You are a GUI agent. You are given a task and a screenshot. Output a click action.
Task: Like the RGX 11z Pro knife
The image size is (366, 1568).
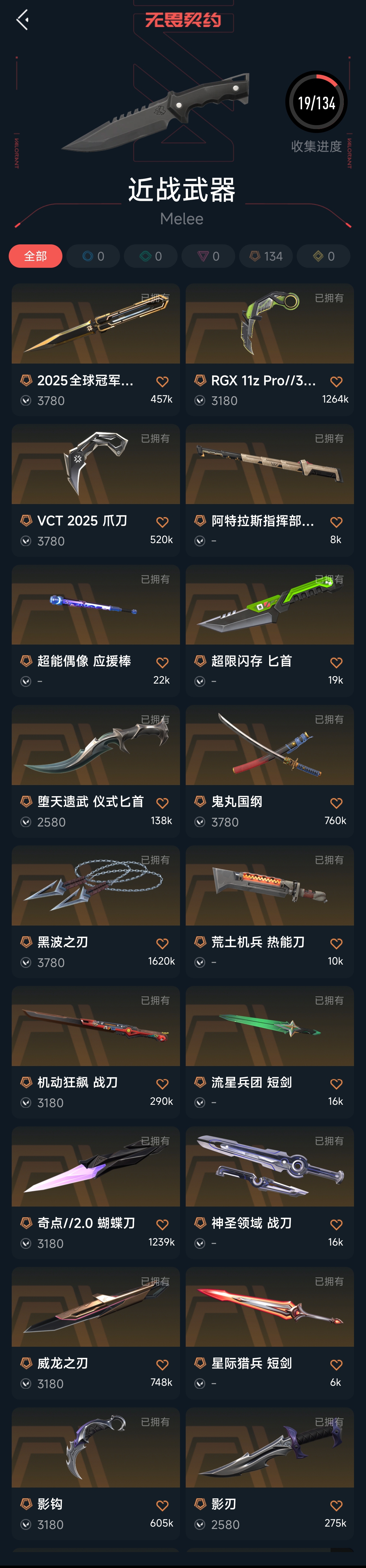336,382
